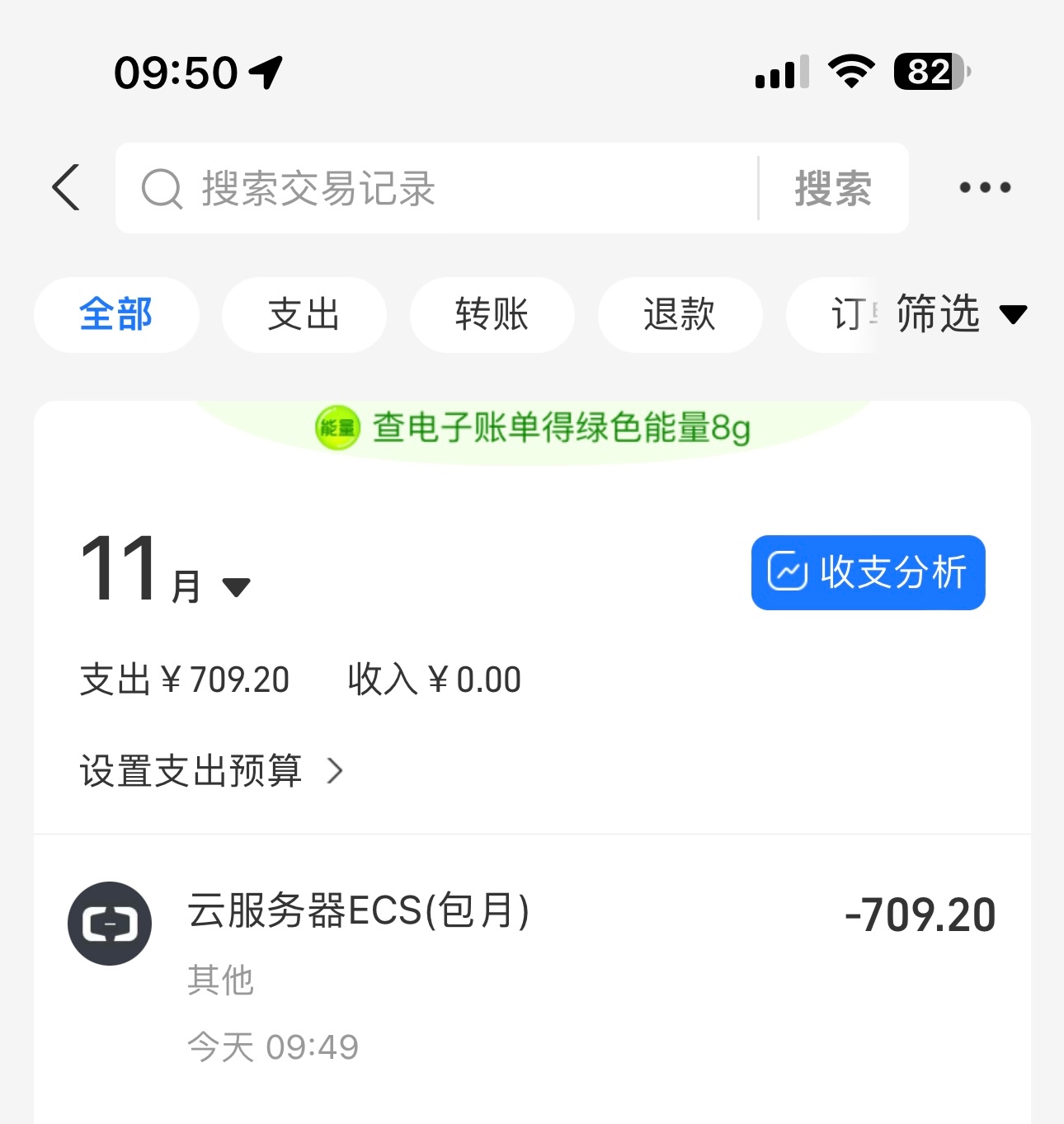Switch to the 支出 filter chip
The width and height of the screenshot is (1064, 1124).
click(x=304, y=315)
